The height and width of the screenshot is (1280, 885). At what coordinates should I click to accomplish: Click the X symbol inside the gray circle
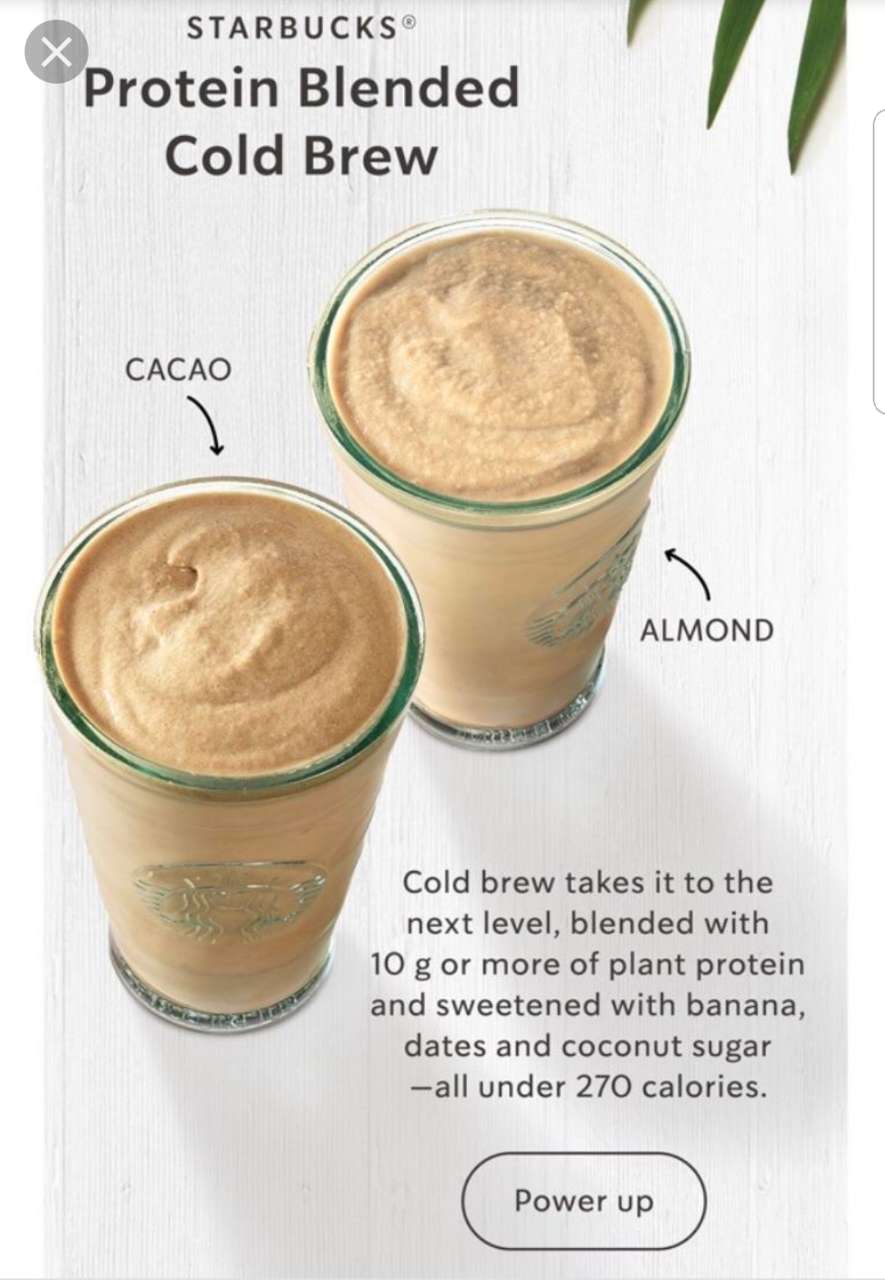click(57, 52)
